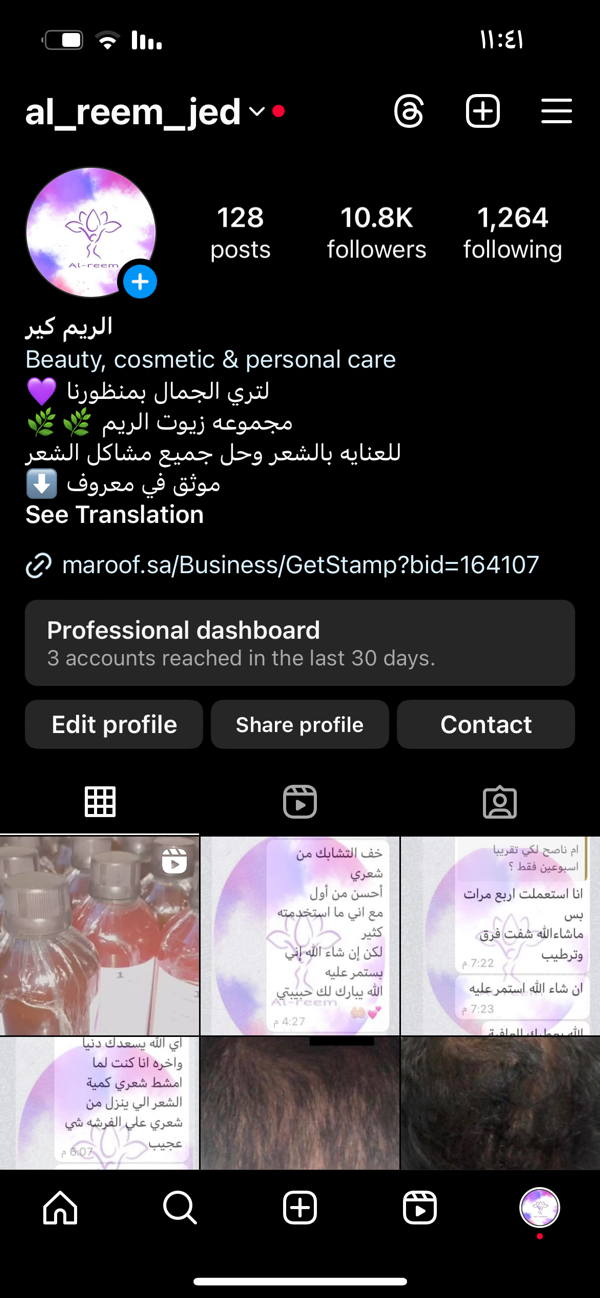Show the posts grid tab
The height and width of the screenshot is (1298, 600).
pyautogui.click(x=100, y=802)
